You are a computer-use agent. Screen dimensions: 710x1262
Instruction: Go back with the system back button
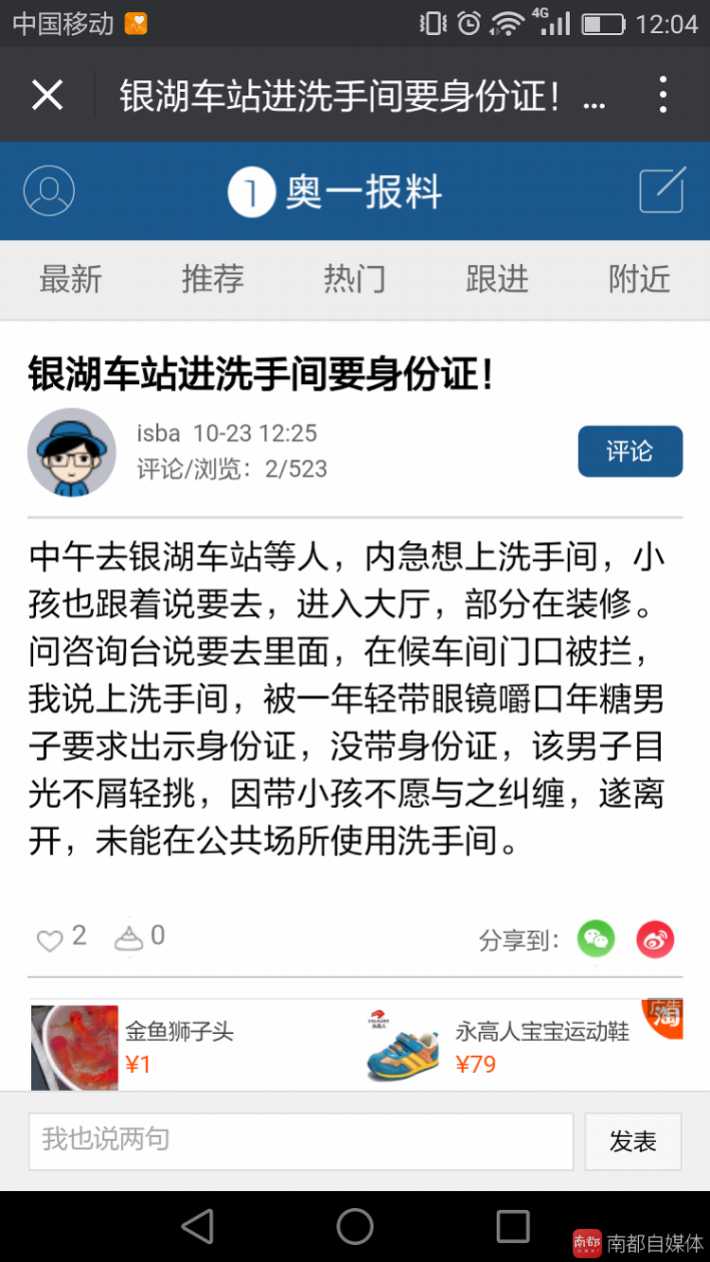(x=198, y=1226)
